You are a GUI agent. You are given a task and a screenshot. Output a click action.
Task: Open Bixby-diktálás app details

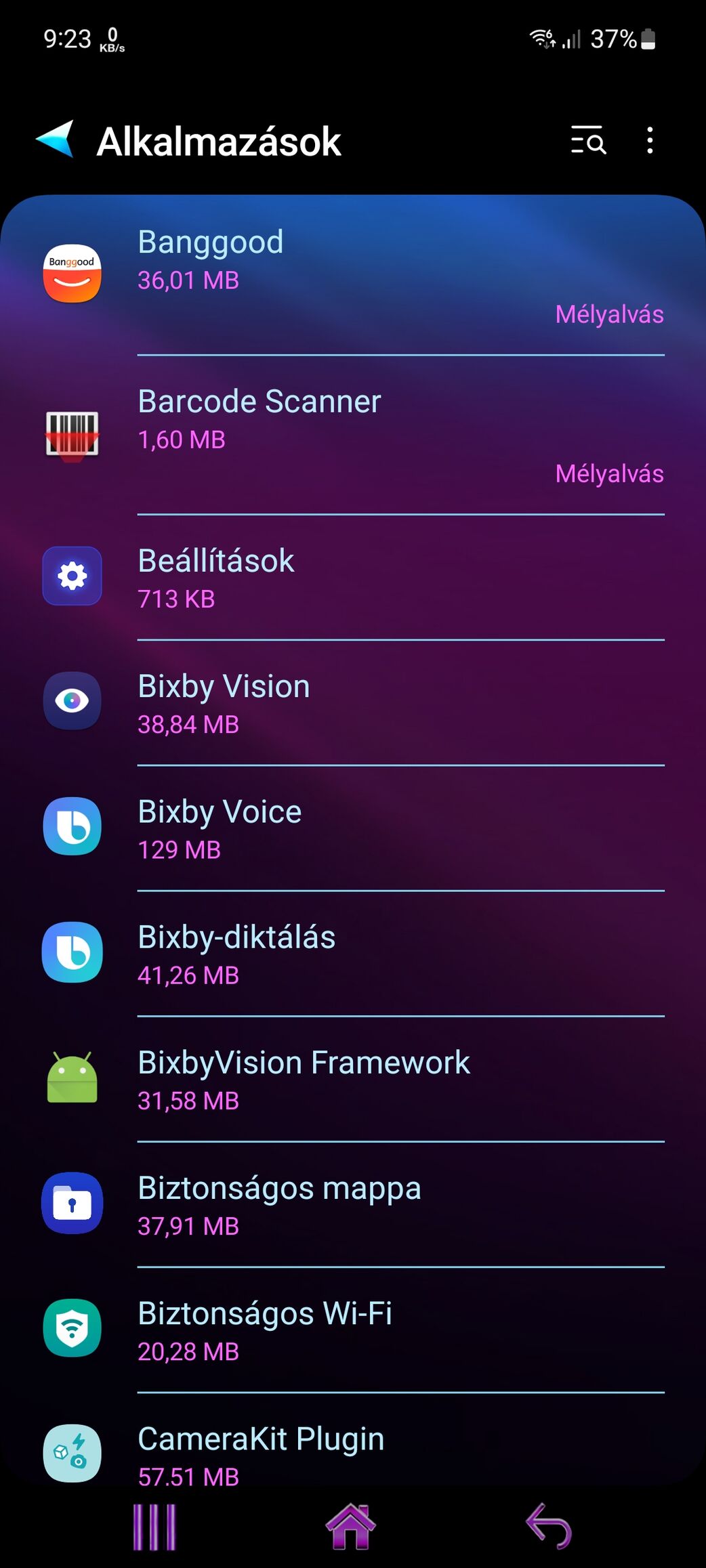pos(352,953)
